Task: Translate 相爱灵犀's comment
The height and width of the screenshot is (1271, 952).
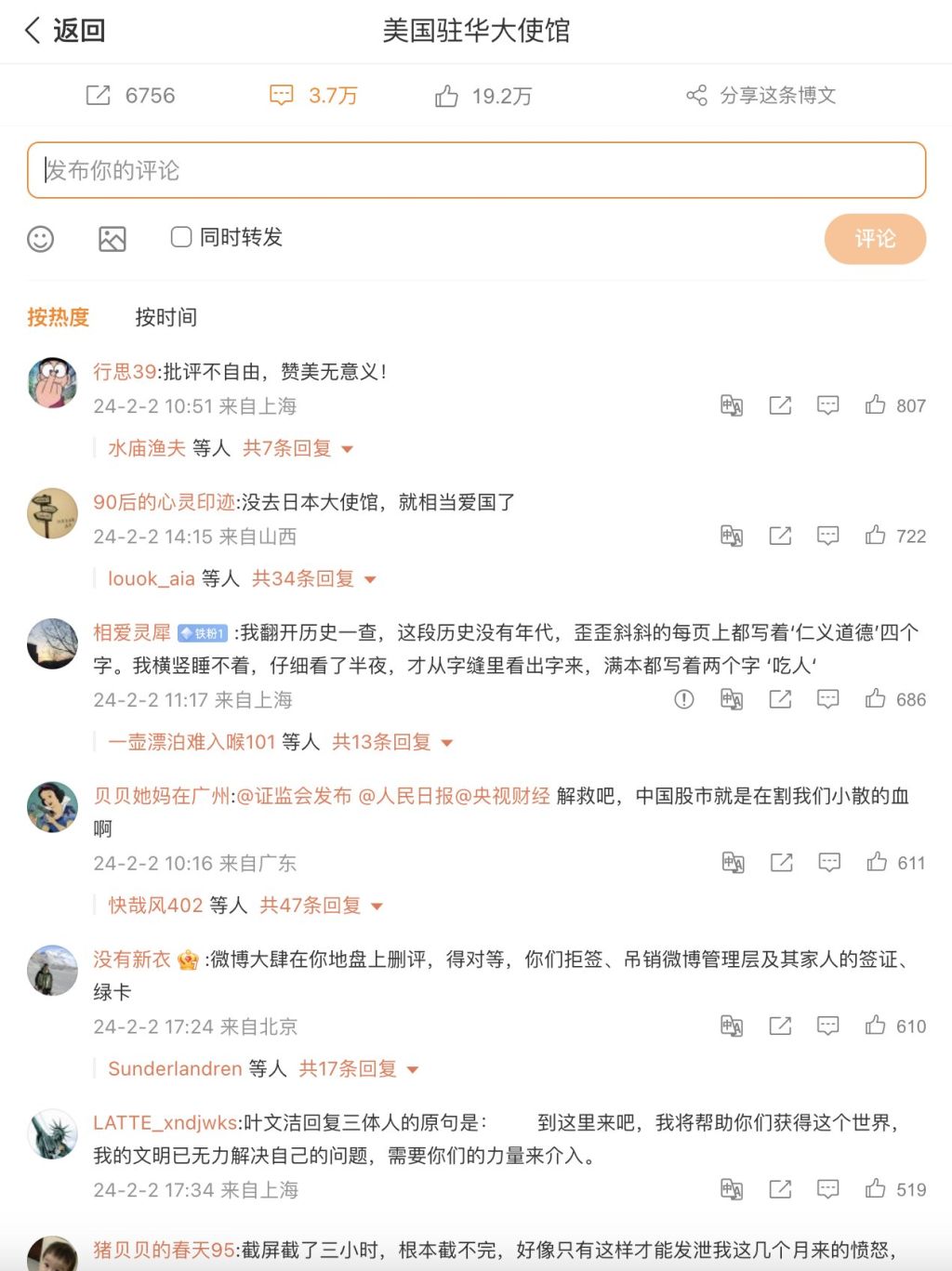Action: pyautogui.click(x=732, y=699)
